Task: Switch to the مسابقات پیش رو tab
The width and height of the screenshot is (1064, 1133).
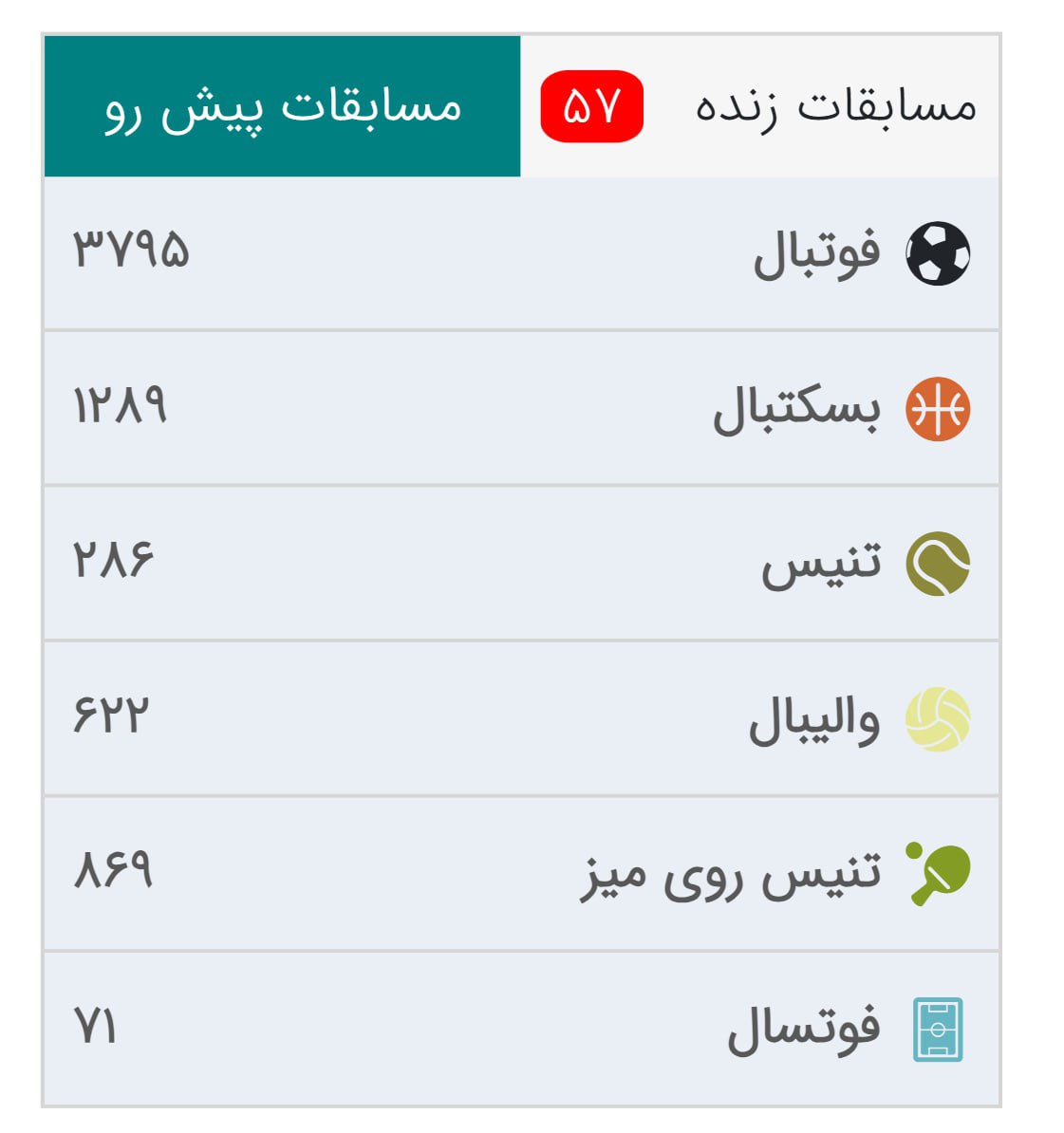Action: 280,106
